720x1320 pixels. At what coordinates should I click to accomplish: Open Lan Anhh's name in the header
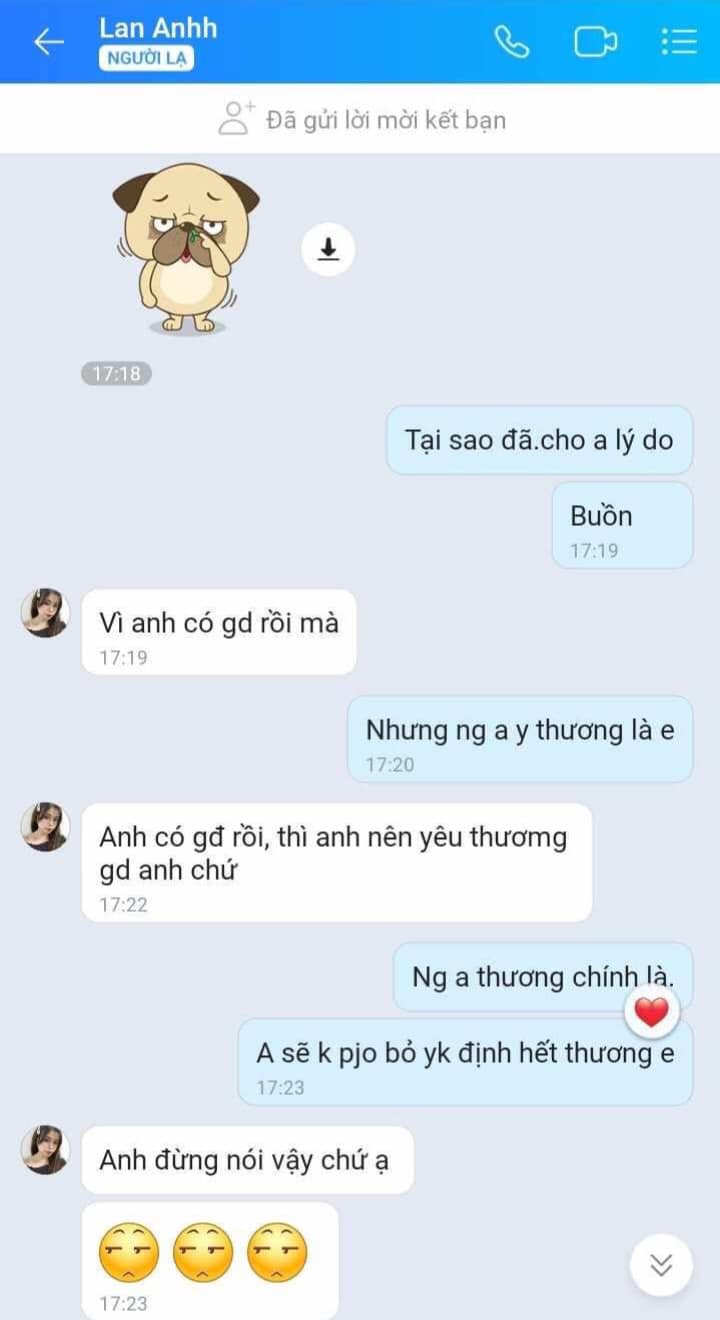pos(158,27)
